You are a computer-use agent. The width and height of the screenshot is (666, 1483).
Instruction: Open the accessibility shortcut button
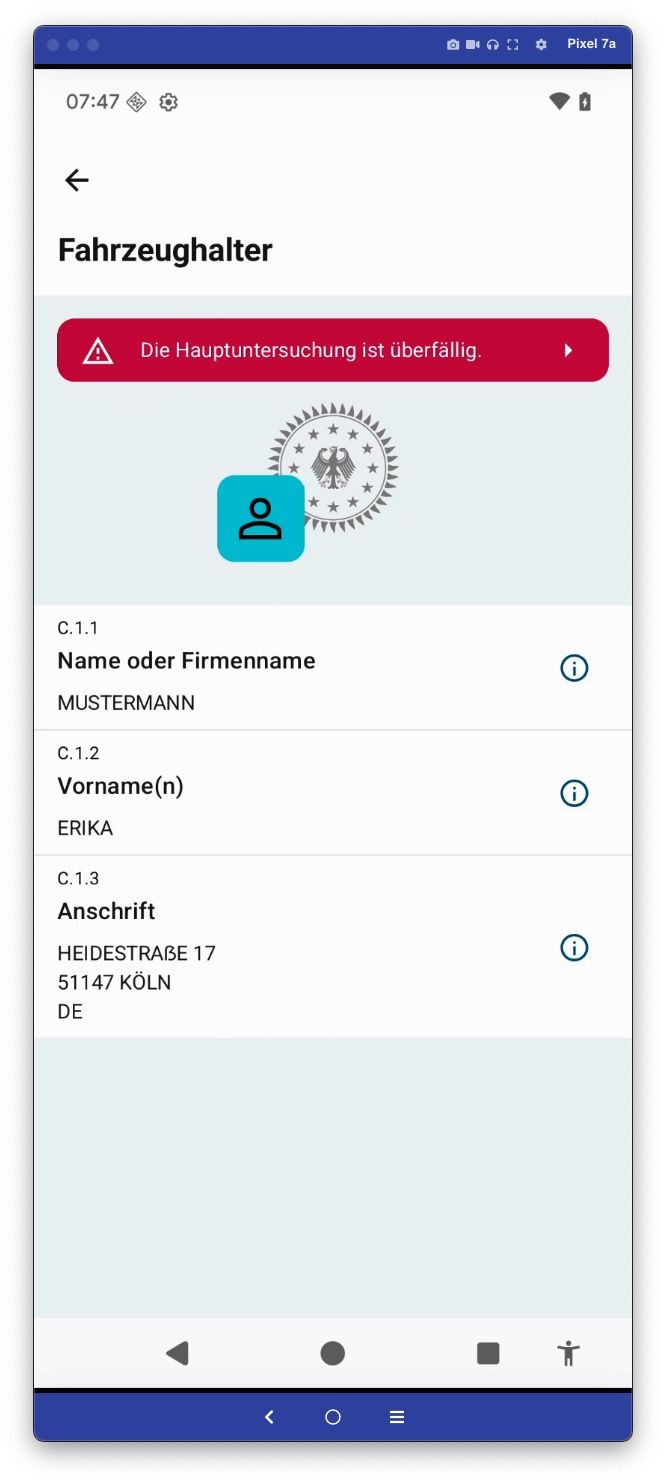pos(568,1353)
